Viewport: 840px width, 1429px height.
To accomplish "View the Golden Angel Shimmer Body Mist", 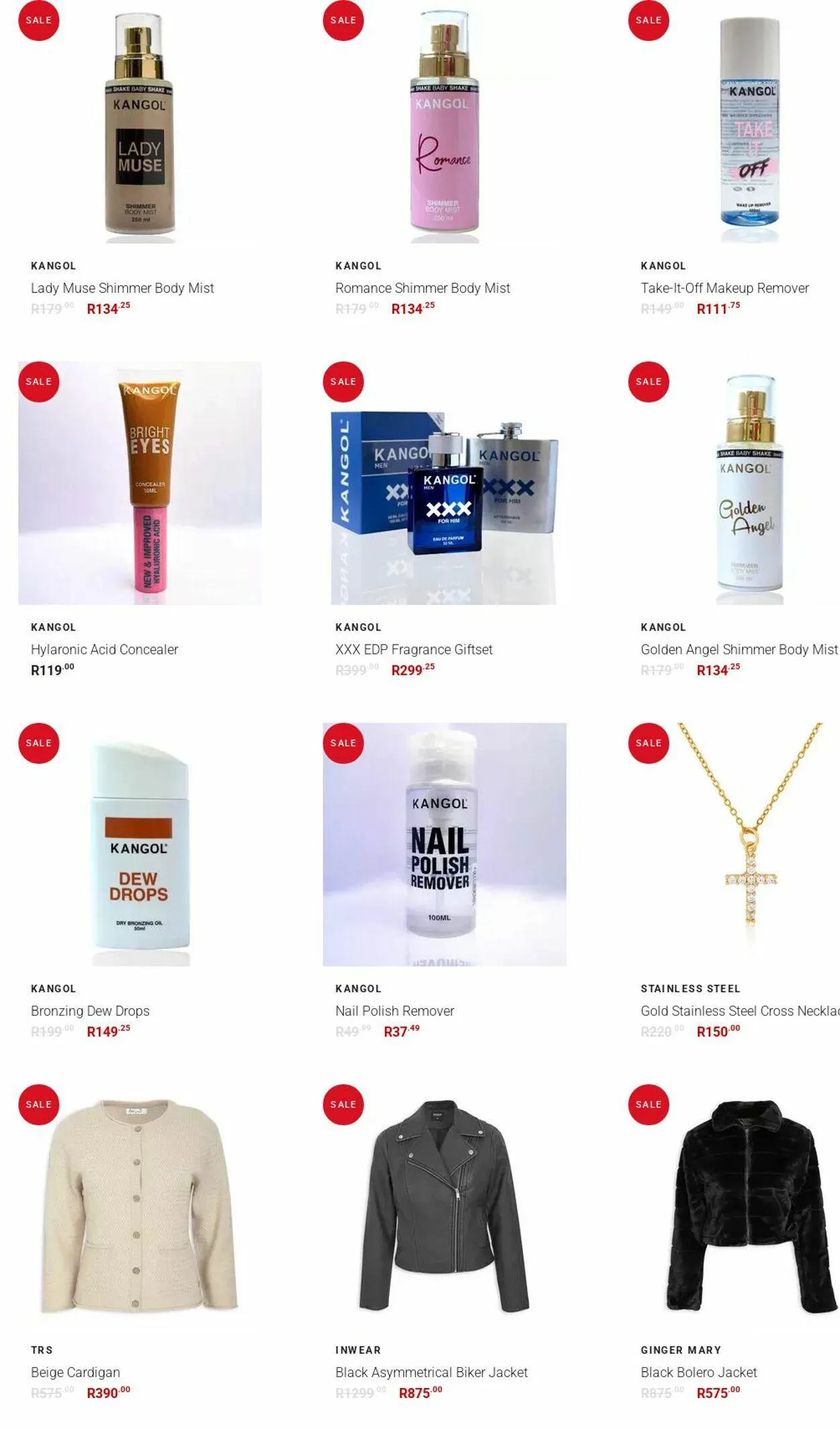I will [x=739, y=650].
